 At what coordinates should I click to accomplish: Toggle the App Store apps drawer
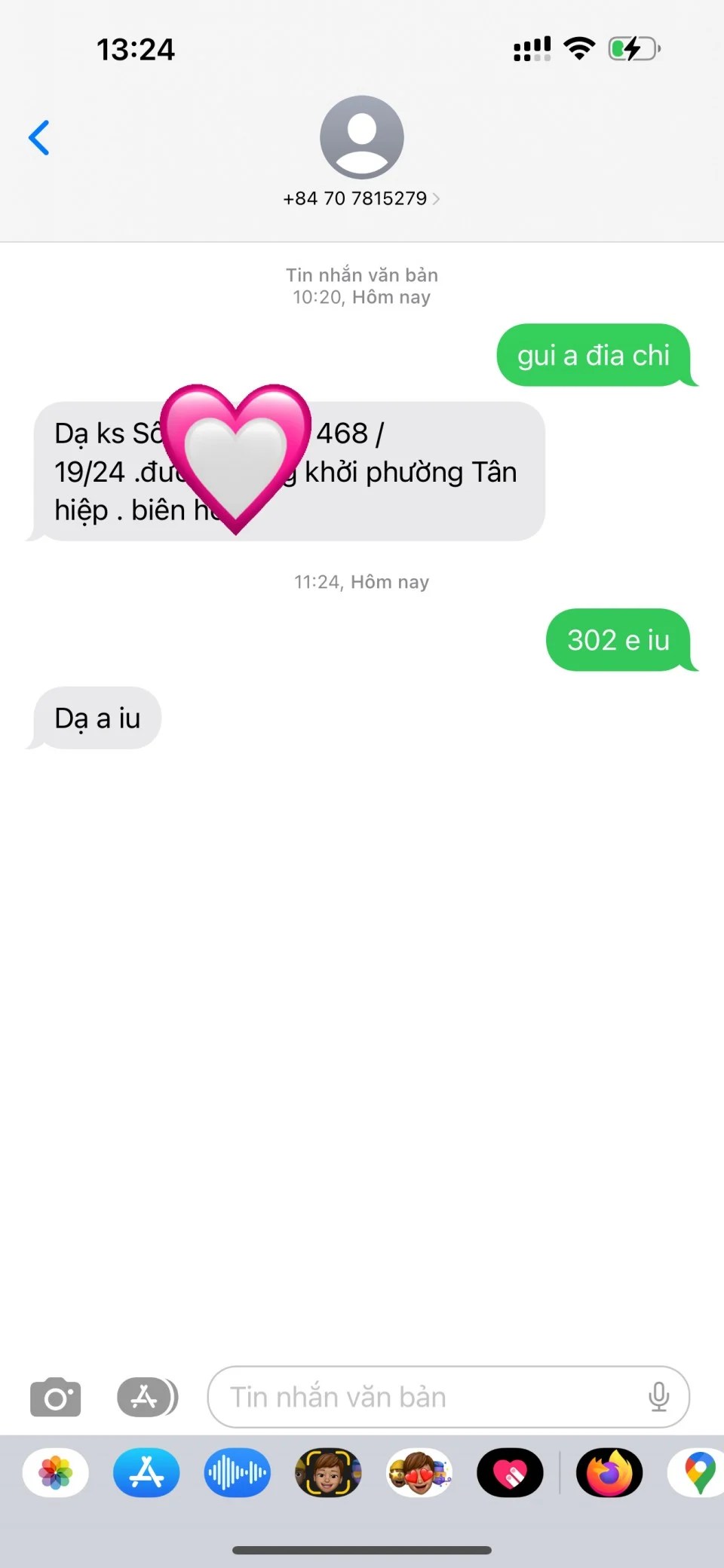click(x=147, y=1397)
